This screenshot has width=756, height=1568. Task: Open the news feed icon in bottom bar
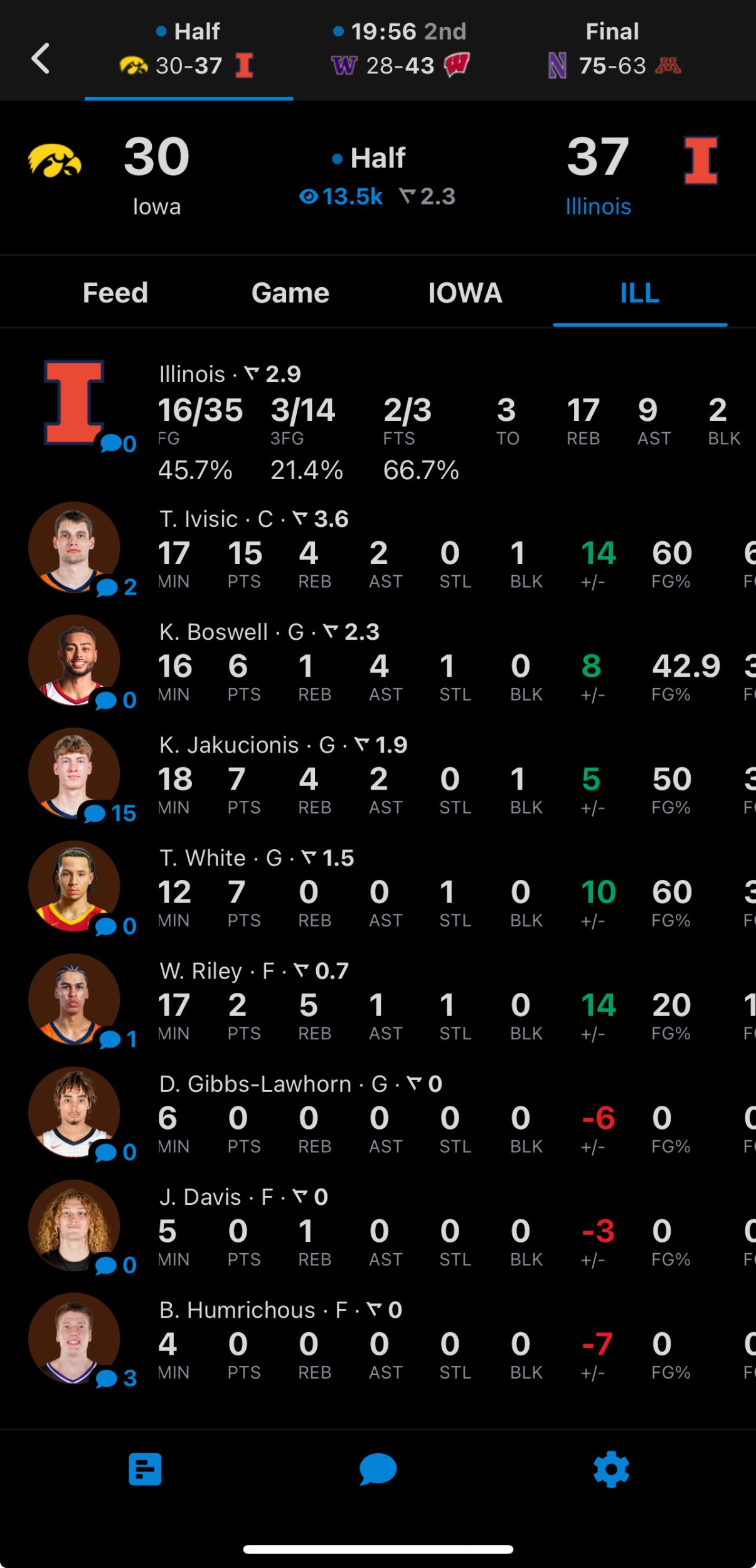coord(145,1470)
